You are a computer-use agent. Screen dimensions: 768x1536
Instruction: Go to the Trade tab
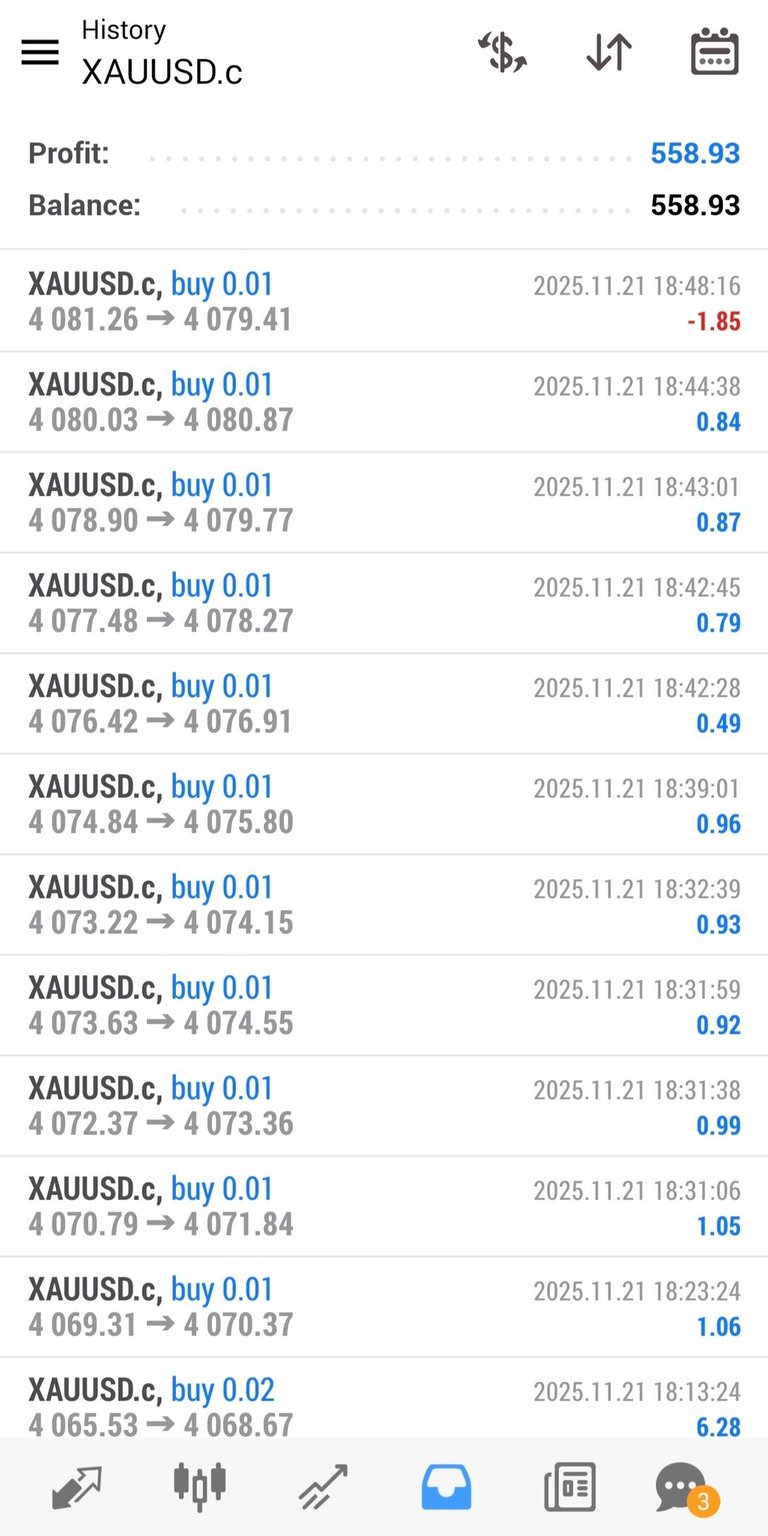tap(323, 1487)
